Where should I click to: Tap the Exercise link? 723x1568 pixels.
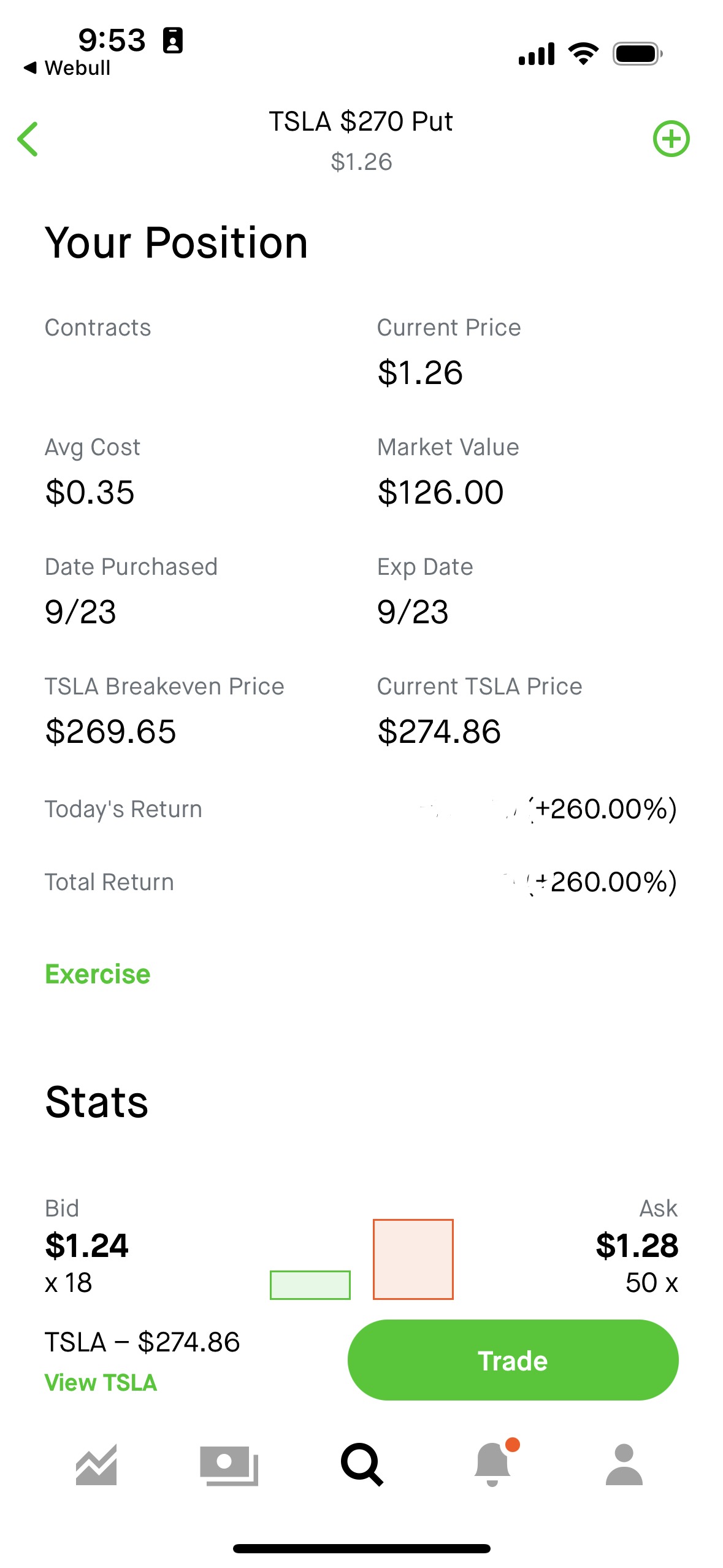pyautogui.click(x=98, y=974)
